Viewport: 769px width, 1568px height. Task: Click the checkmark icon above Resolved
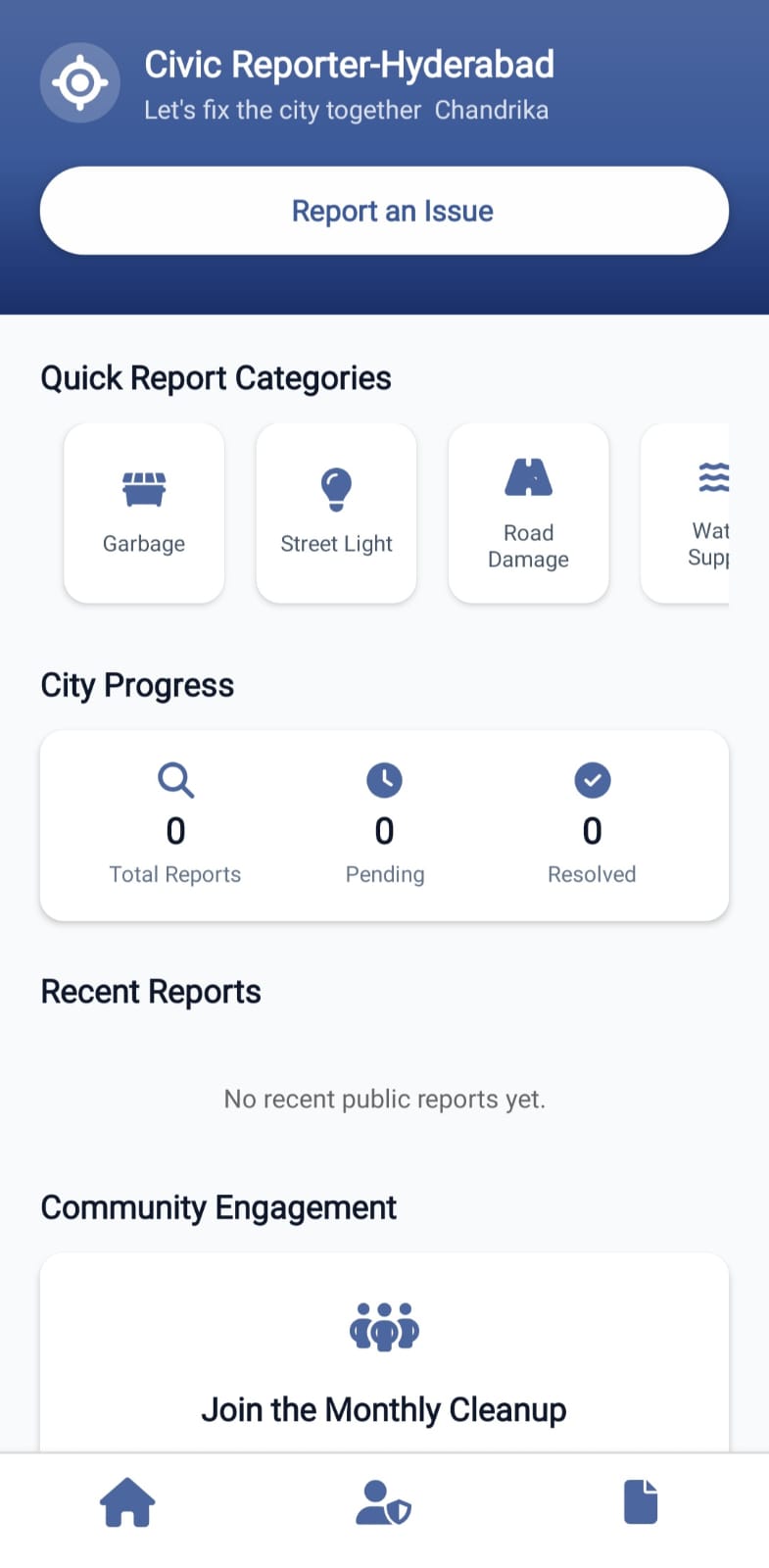pyautogui.click(x=592, y=780)
